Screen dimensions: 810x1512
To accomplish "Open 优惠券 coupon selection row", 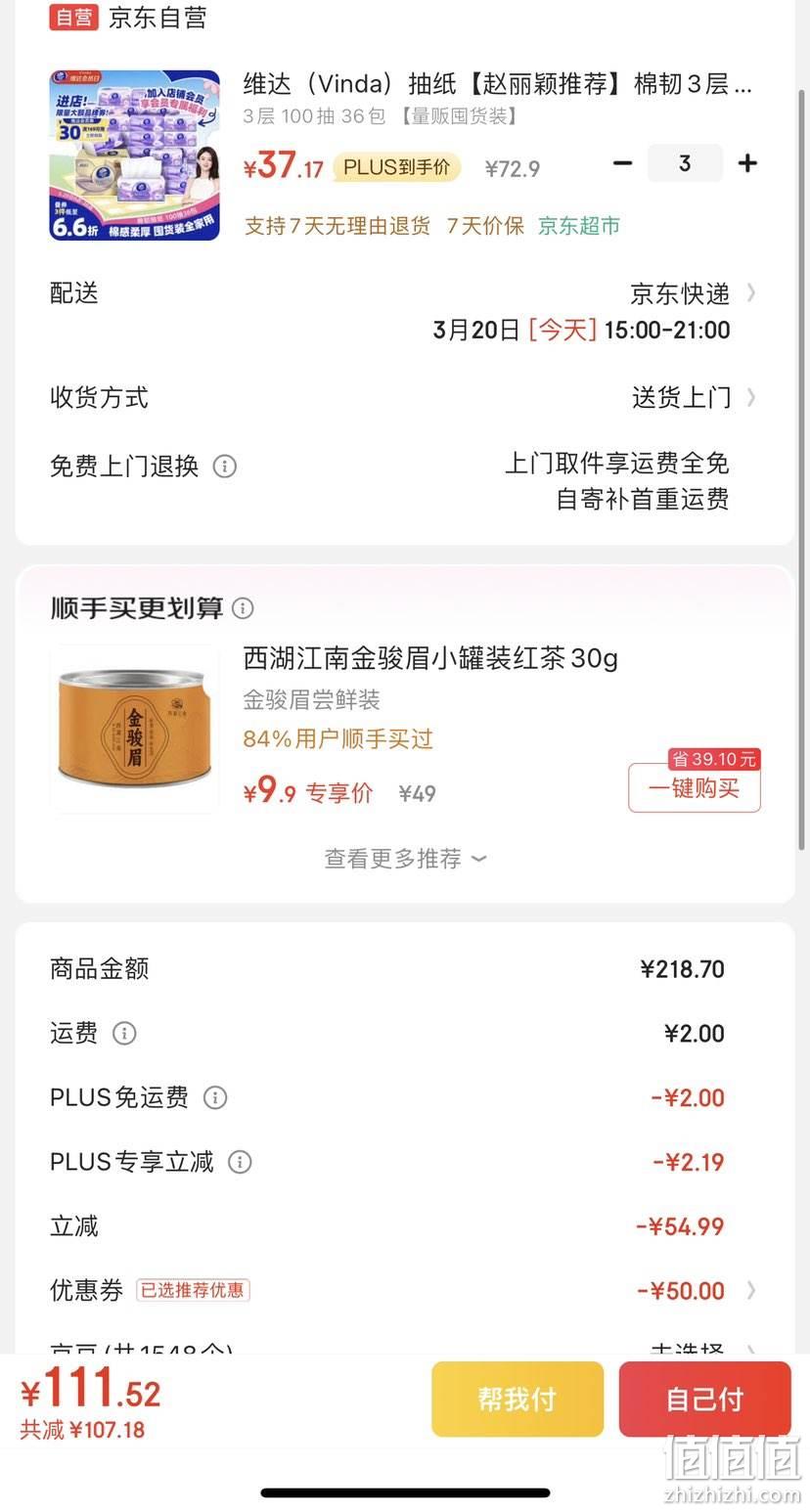I will click(404, 1290).
